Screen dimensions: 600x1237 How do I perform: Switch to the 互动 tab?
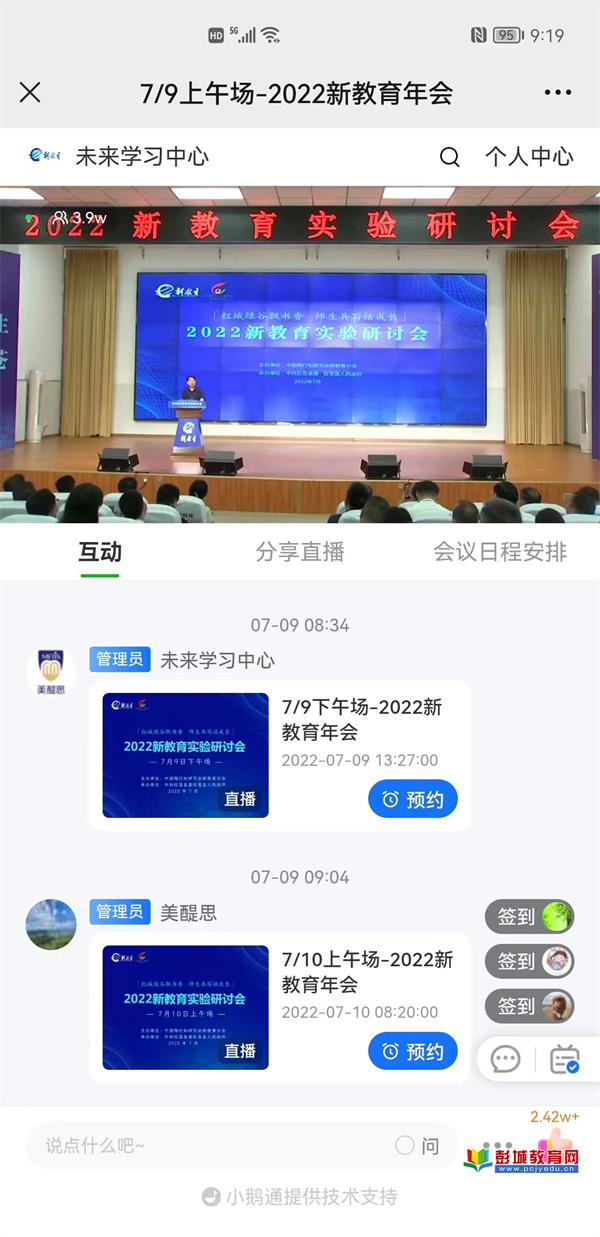100,552
